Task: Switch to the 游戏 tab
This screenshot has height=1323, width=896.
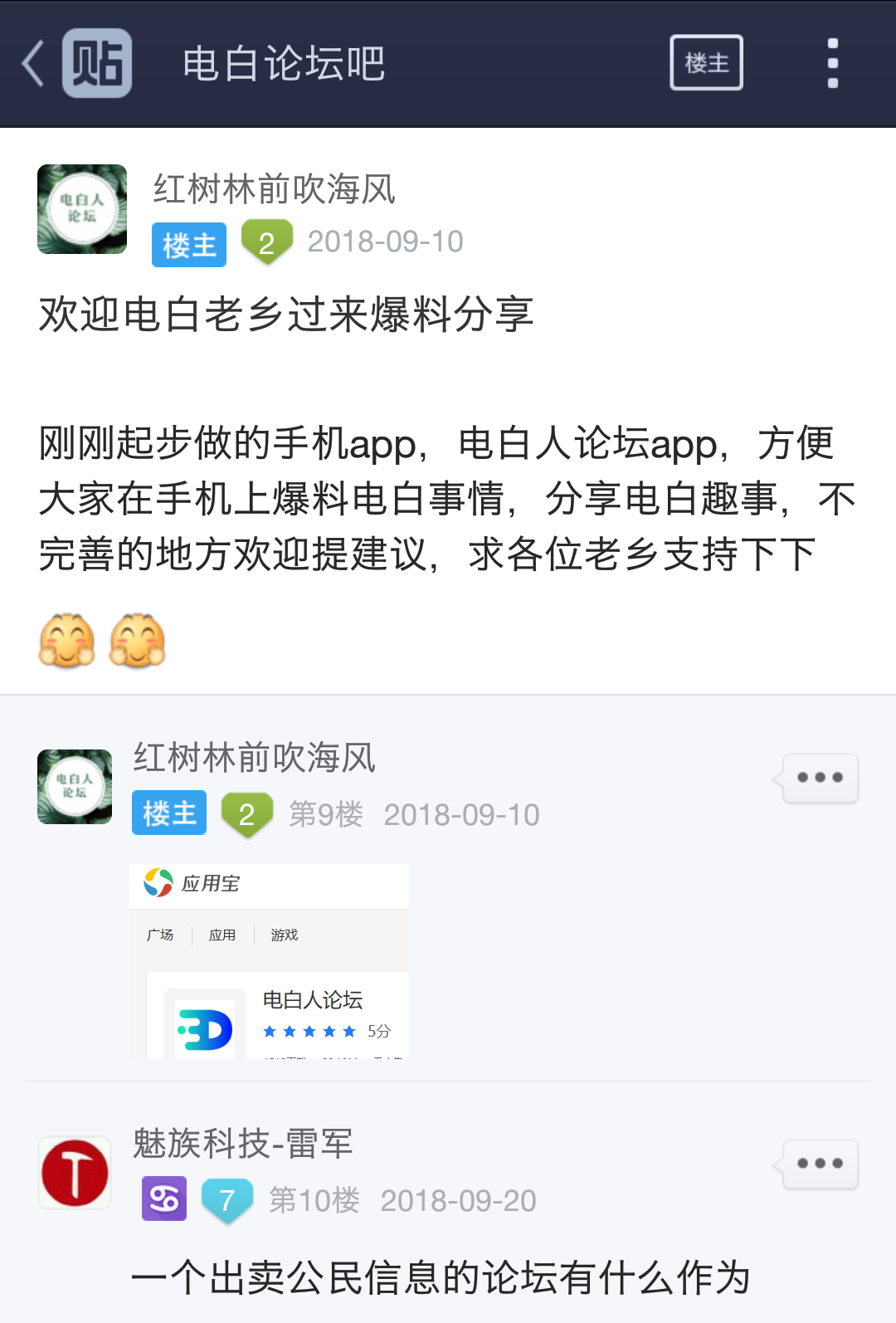Action: point(284,935)
